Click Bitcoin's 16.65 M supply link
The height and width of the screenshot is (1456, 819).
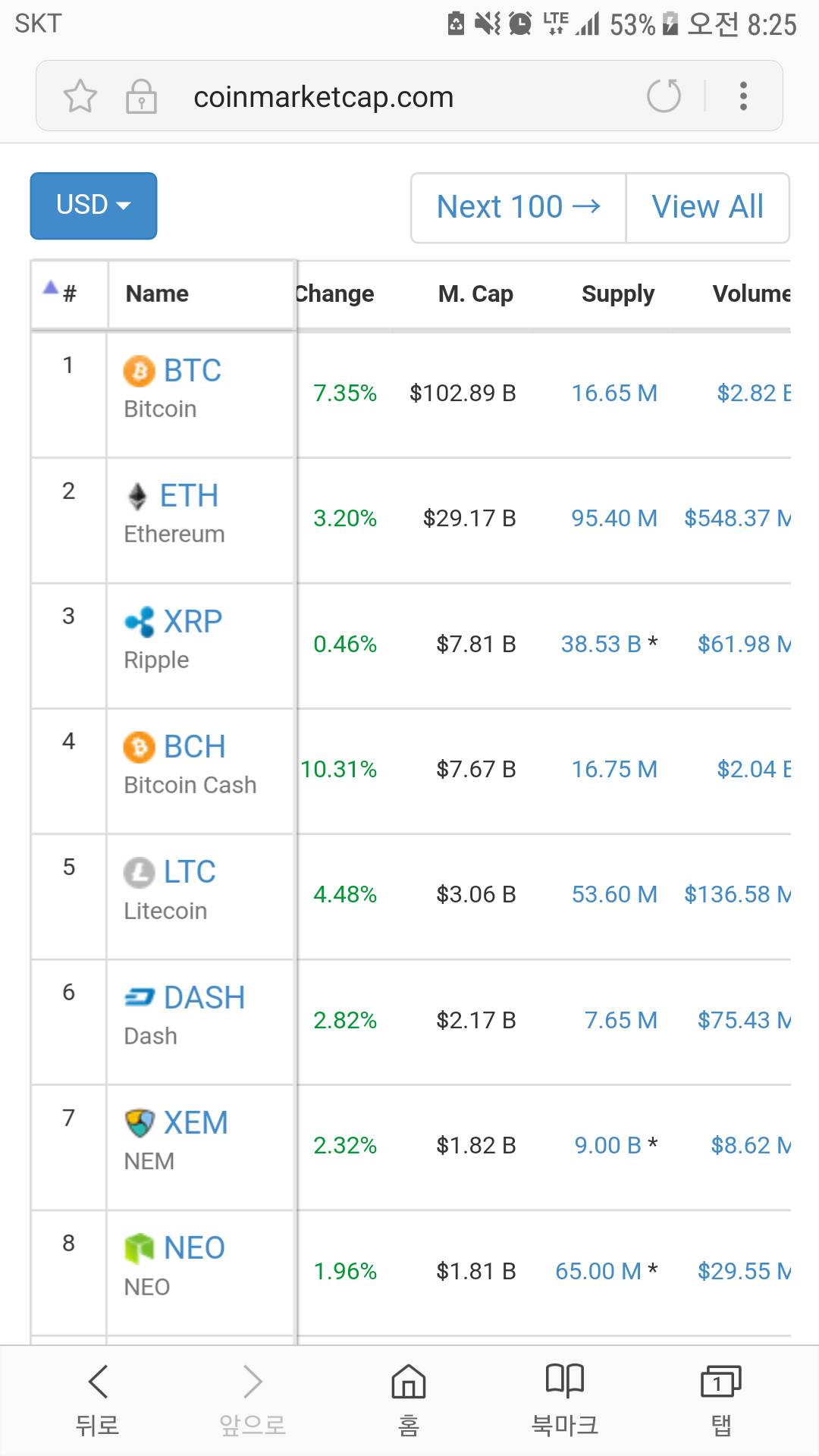(615, 393)
